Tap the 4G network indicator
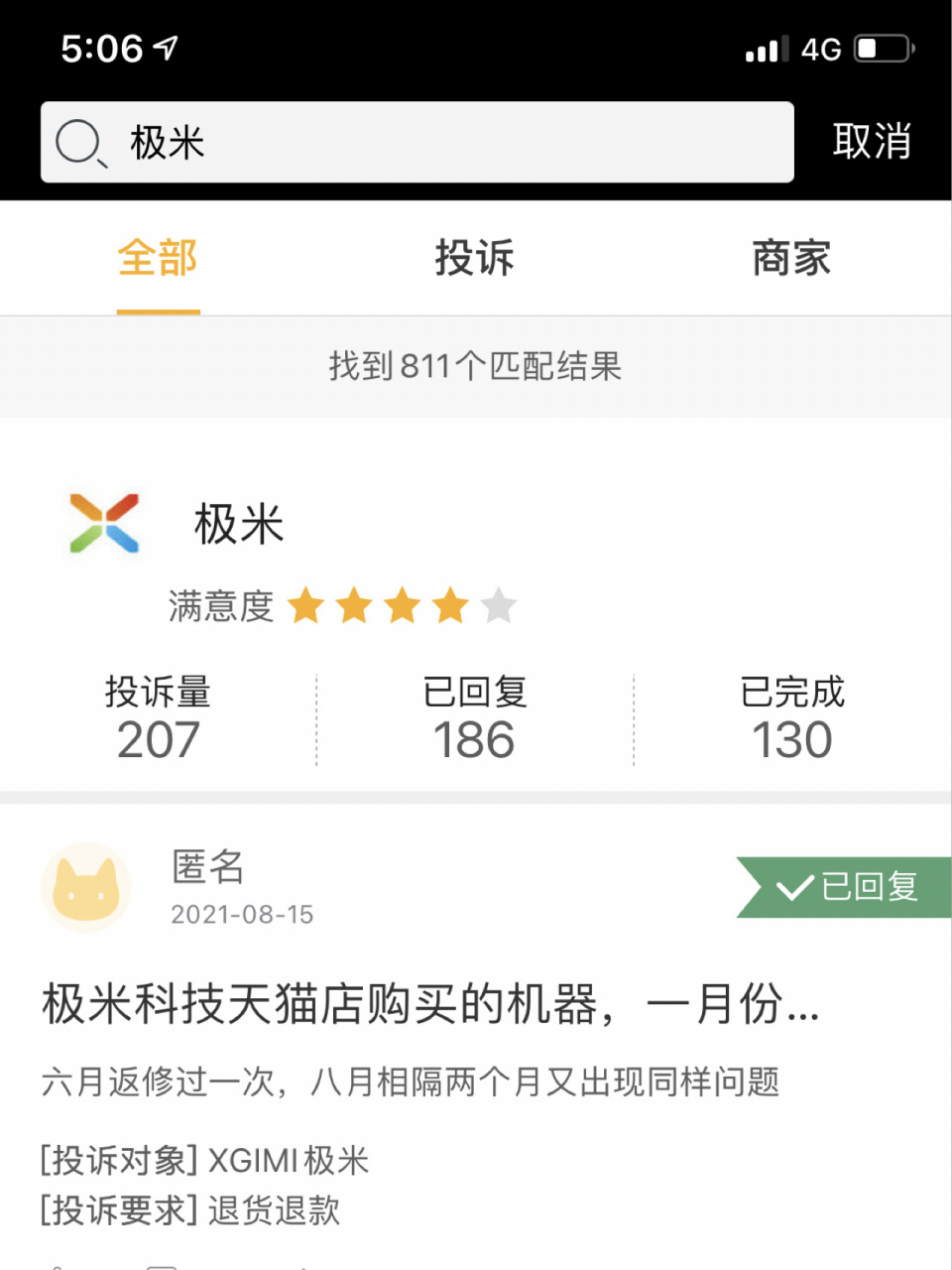Screen dimensions: 952x1270 pos(823,47)
